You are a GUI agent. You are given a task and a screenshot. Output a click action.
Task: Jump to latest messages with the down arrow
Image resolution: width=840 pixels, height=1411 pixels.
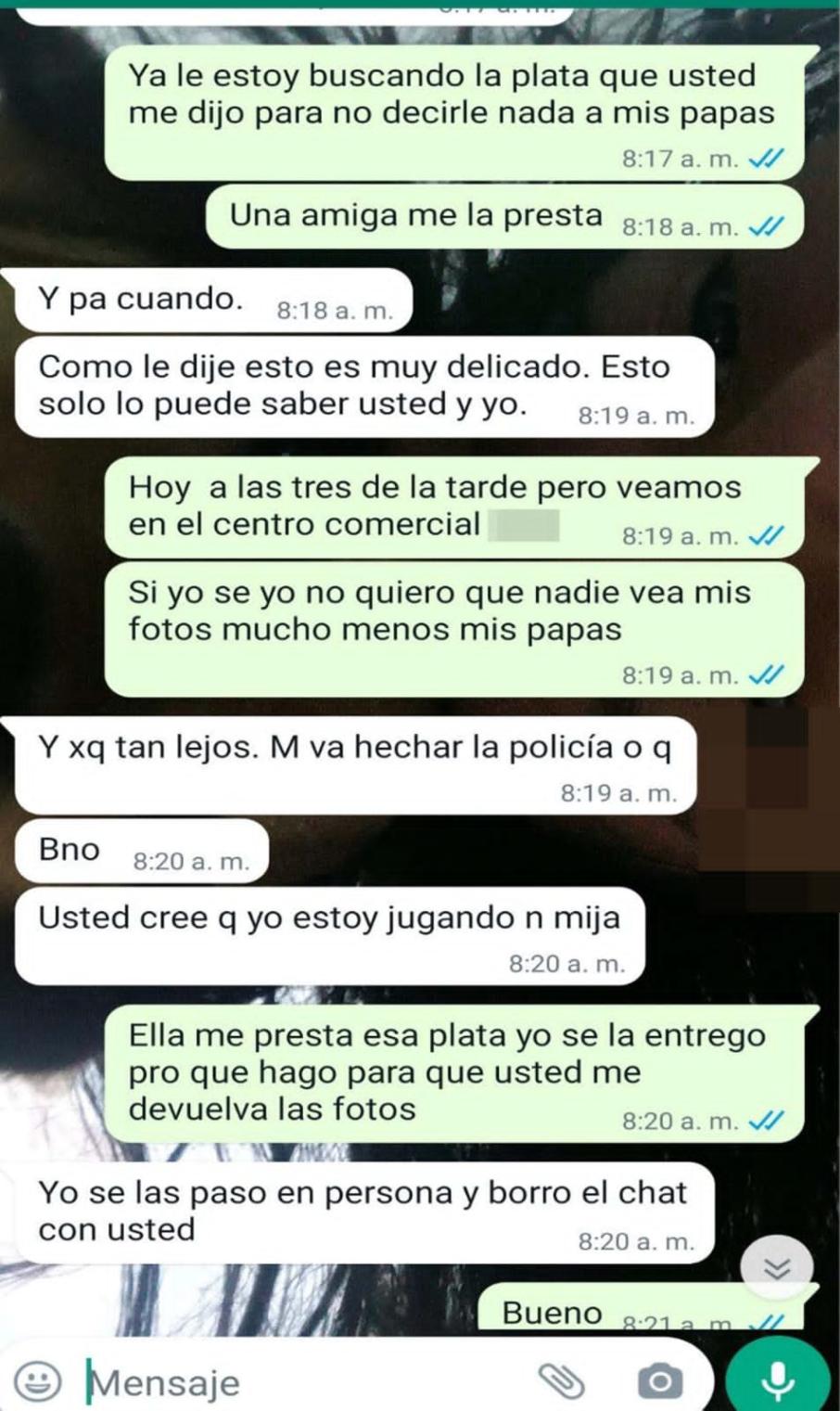pyautogui.click(x=777, y=1268)
